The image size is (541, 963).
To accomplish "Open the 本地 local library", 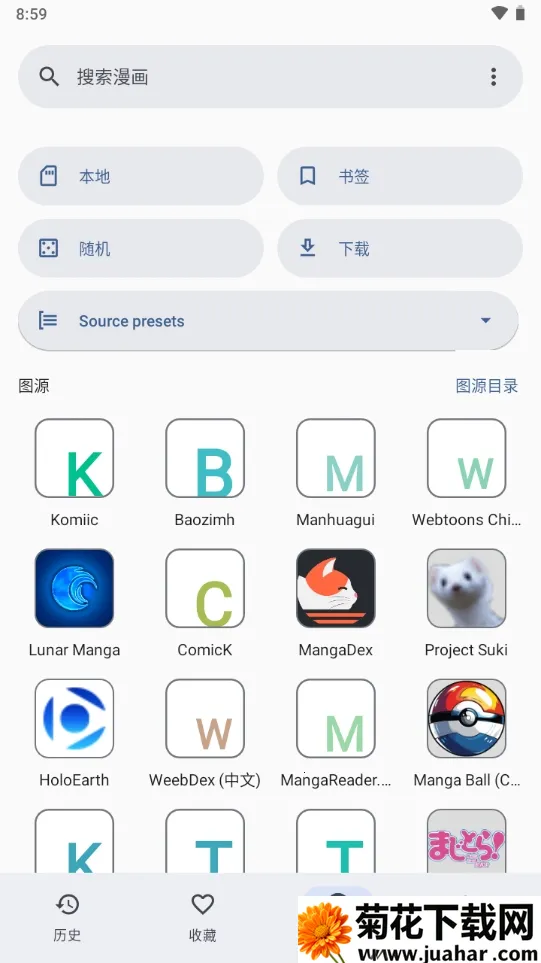I will 141,176.
